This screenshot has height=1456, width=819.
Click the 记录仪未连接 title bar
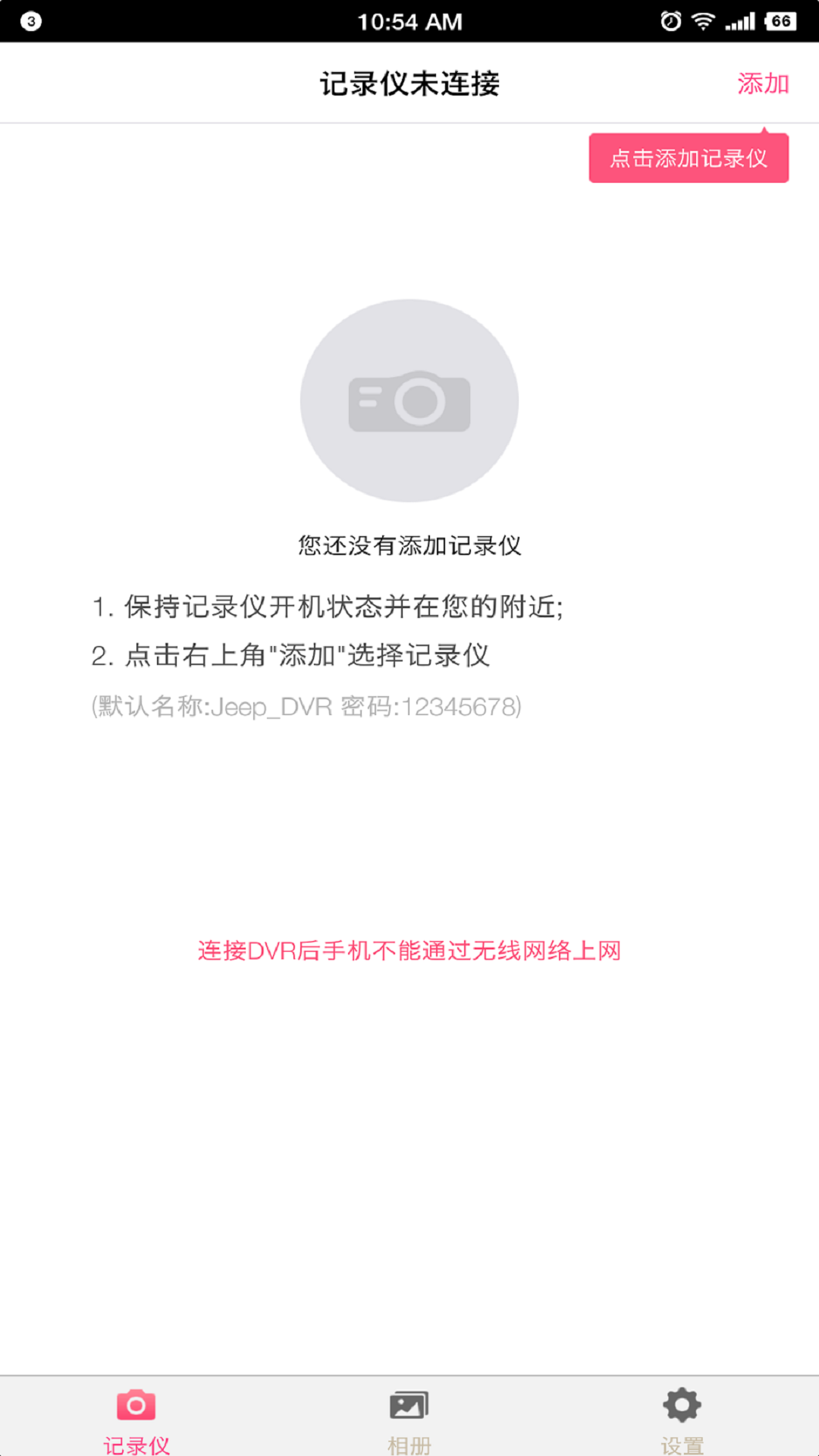pos(409,82)
